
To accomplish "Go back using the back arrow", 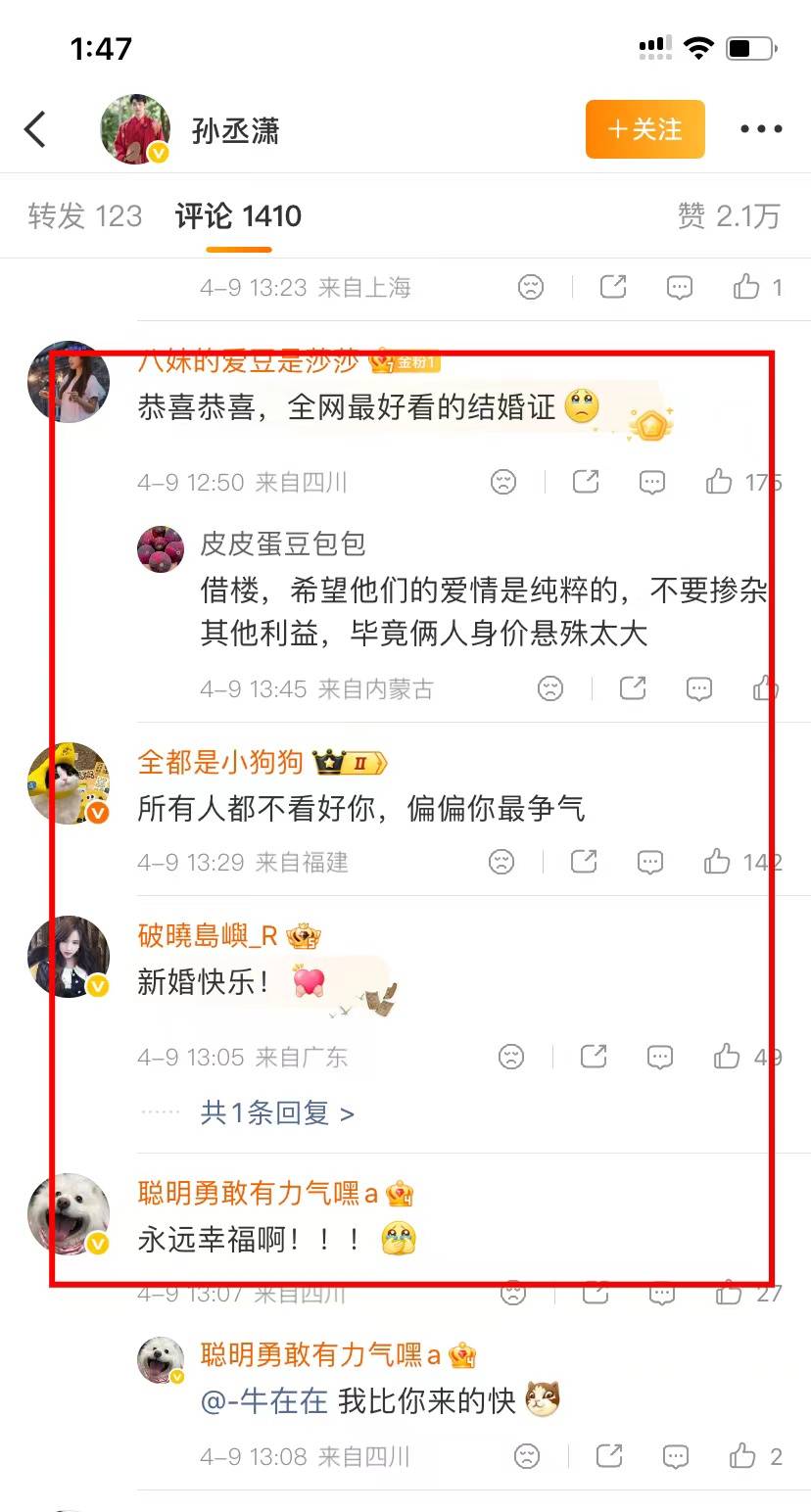I will 36,129.
